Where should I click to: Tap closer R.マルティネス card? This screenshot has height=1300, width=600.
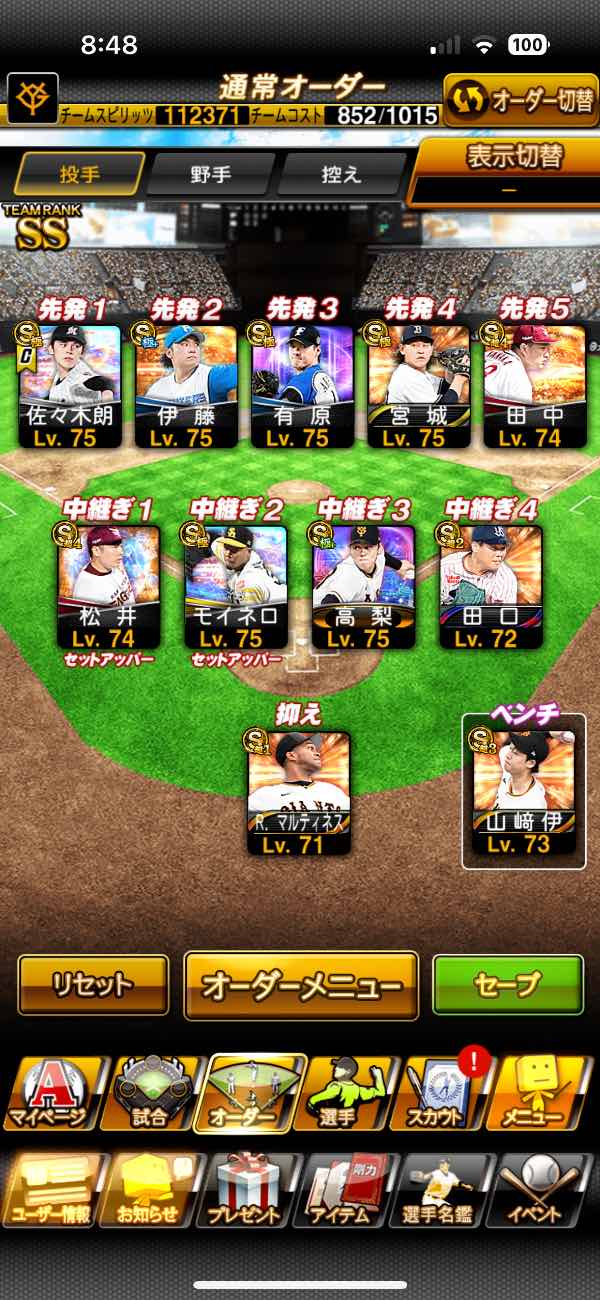299,793
